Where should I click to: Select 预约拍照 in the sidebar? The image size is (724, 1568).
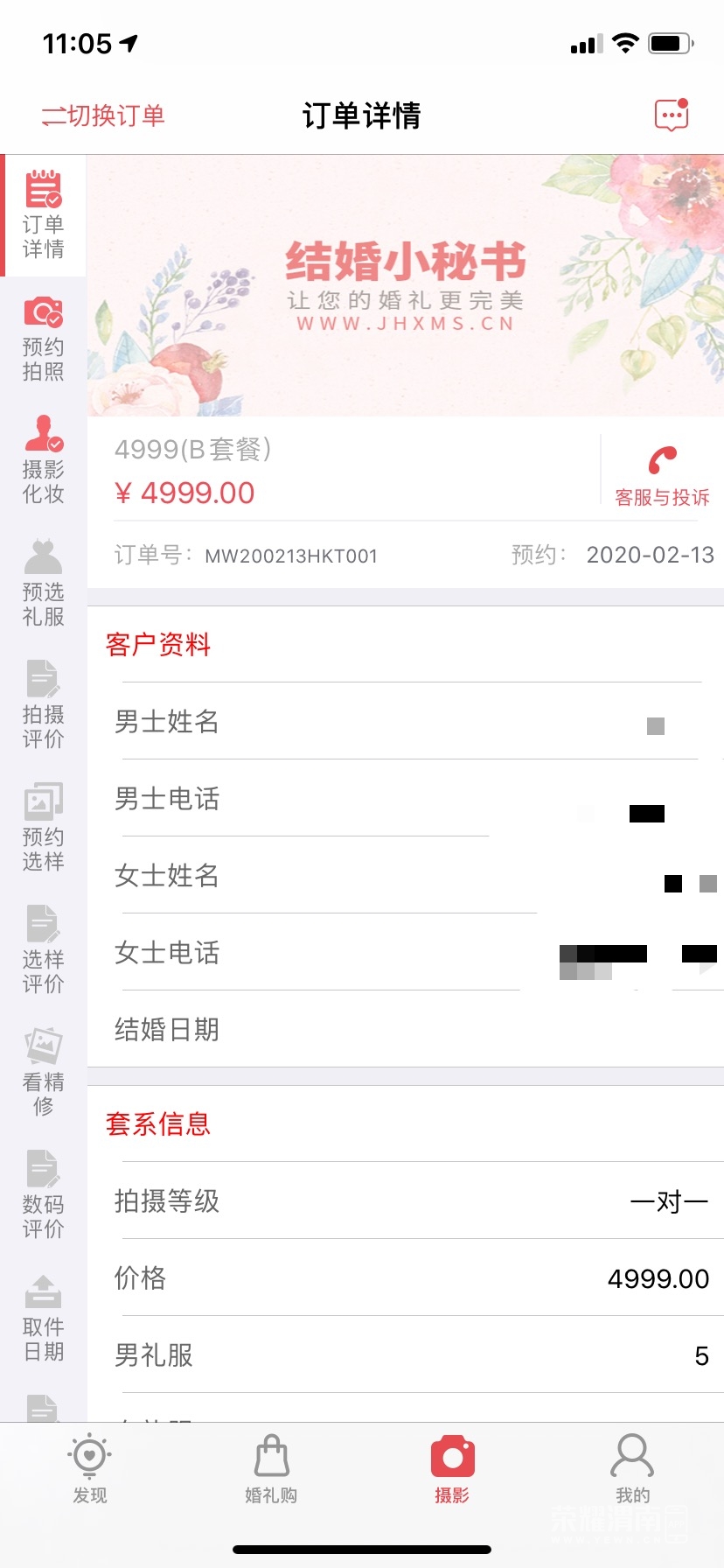click(x=43, y=339)
